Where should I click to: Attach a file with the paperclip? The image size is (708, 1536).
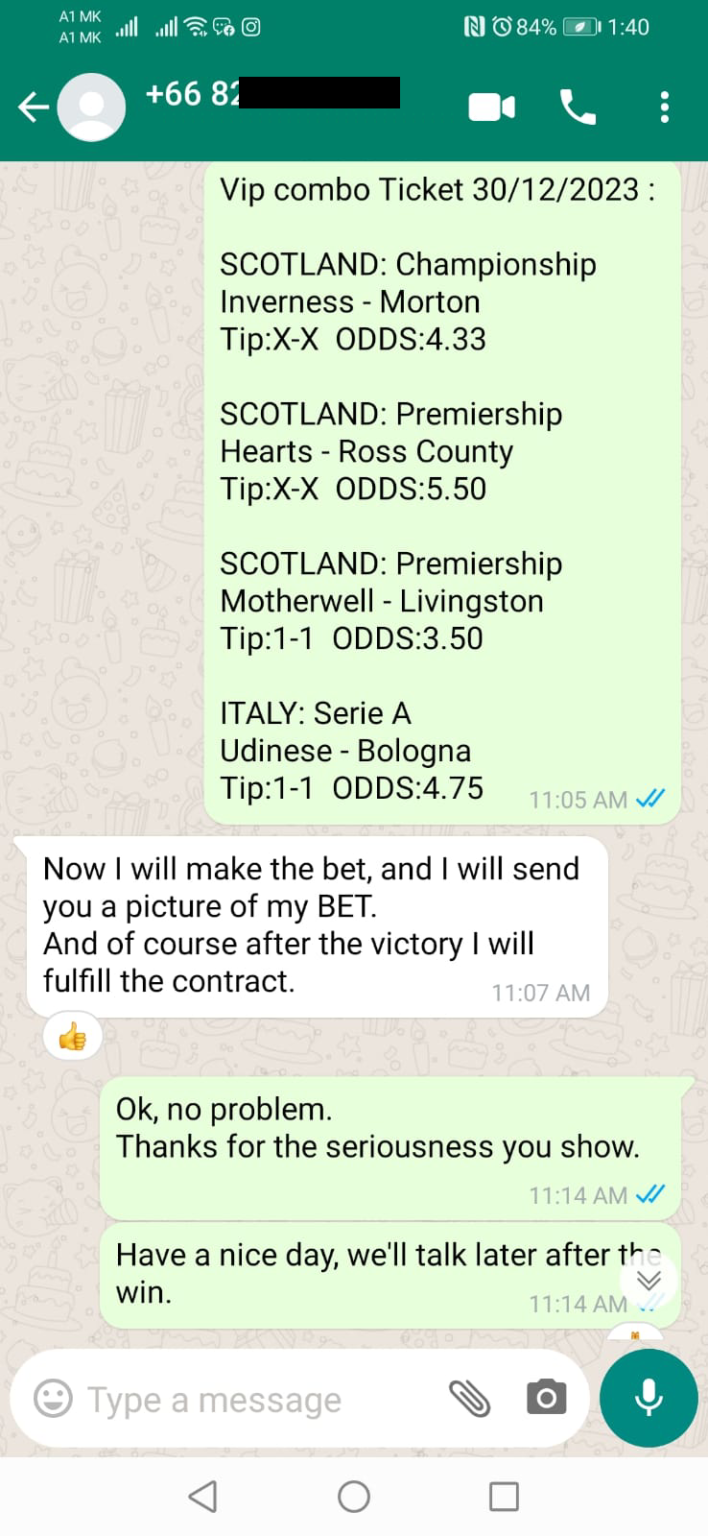(x=469, y=1399)
